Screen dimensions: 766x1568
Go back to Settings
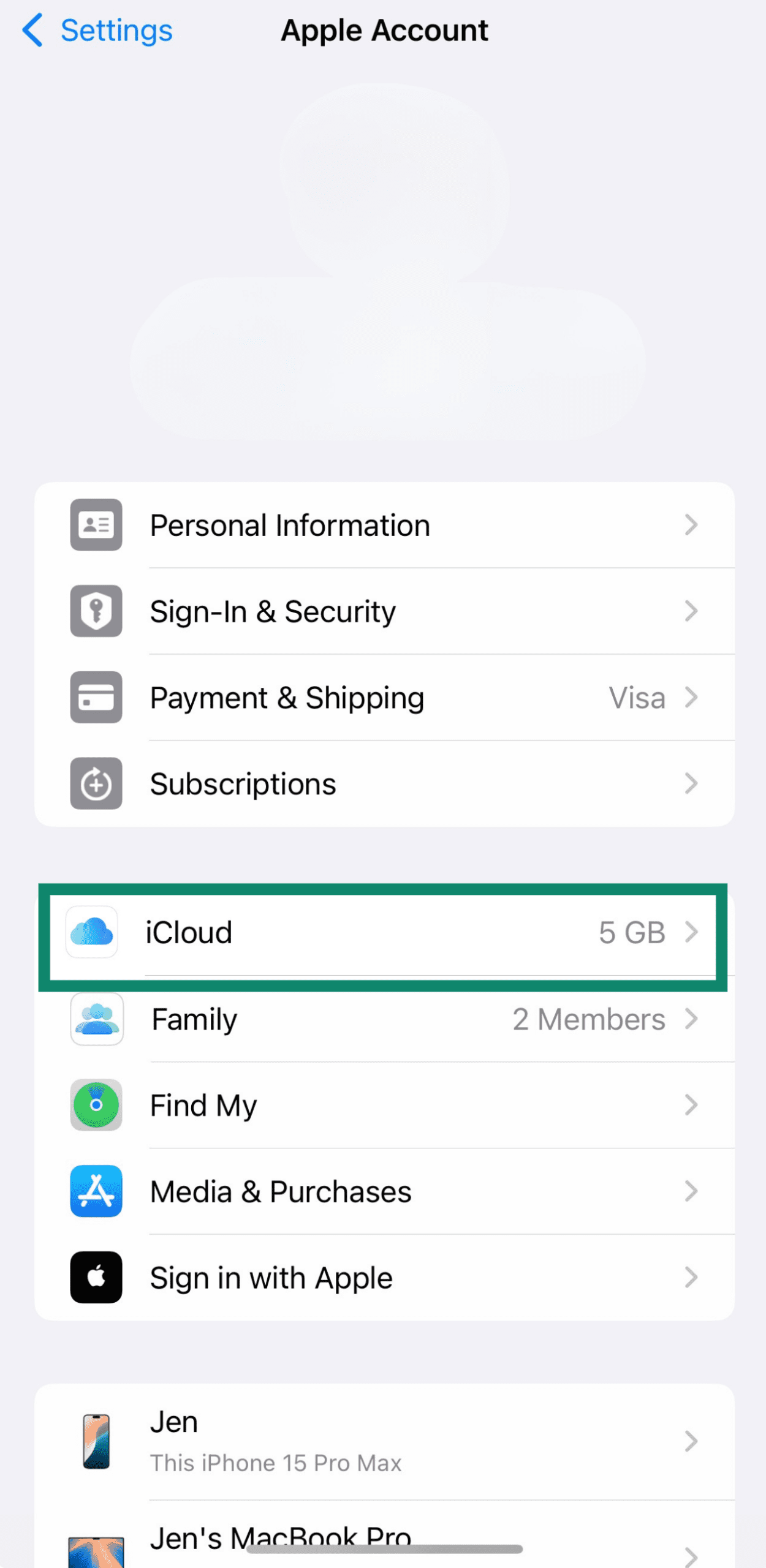tap(96, 30)
